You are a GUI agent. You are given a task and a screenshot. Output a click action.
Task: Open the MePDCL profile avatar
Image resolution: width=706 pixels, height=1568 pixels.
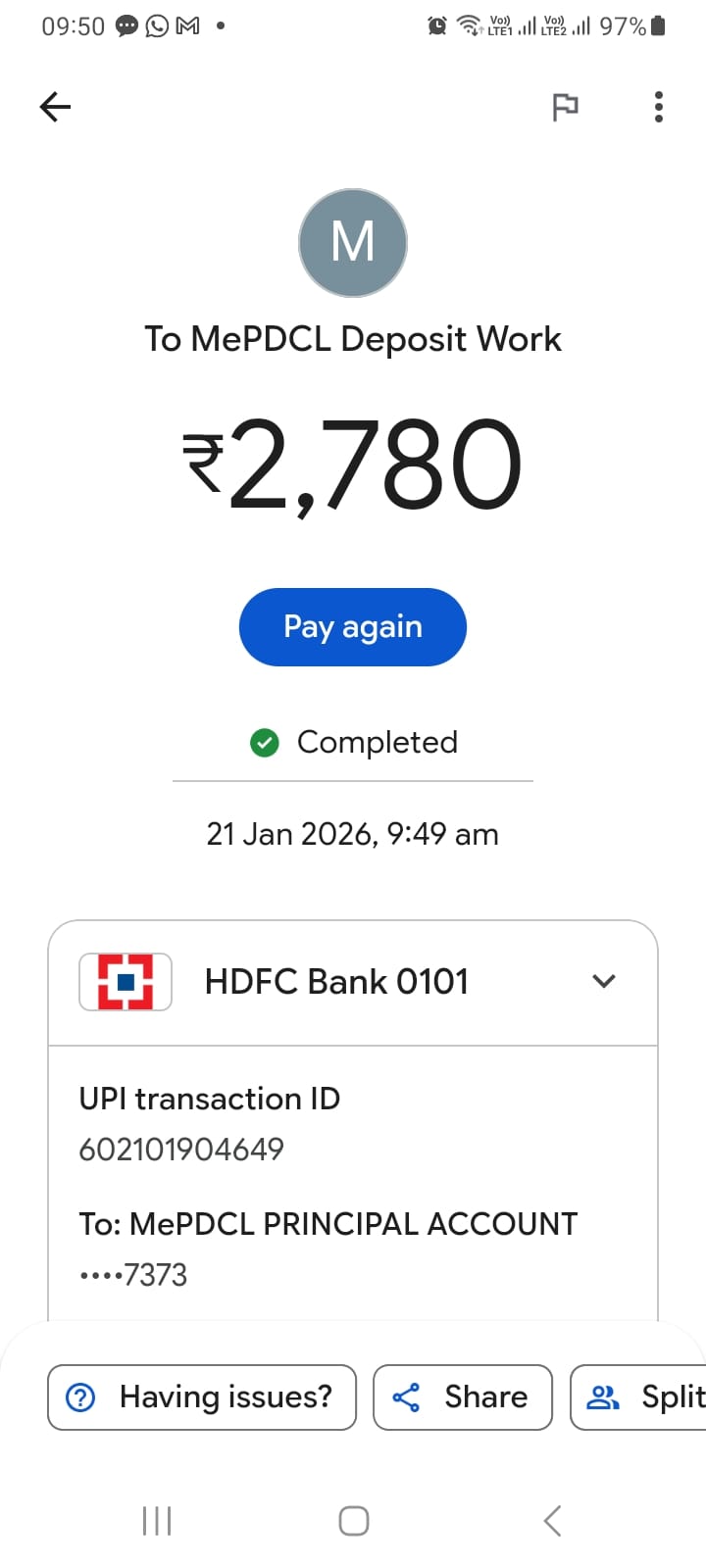[353, 242]
